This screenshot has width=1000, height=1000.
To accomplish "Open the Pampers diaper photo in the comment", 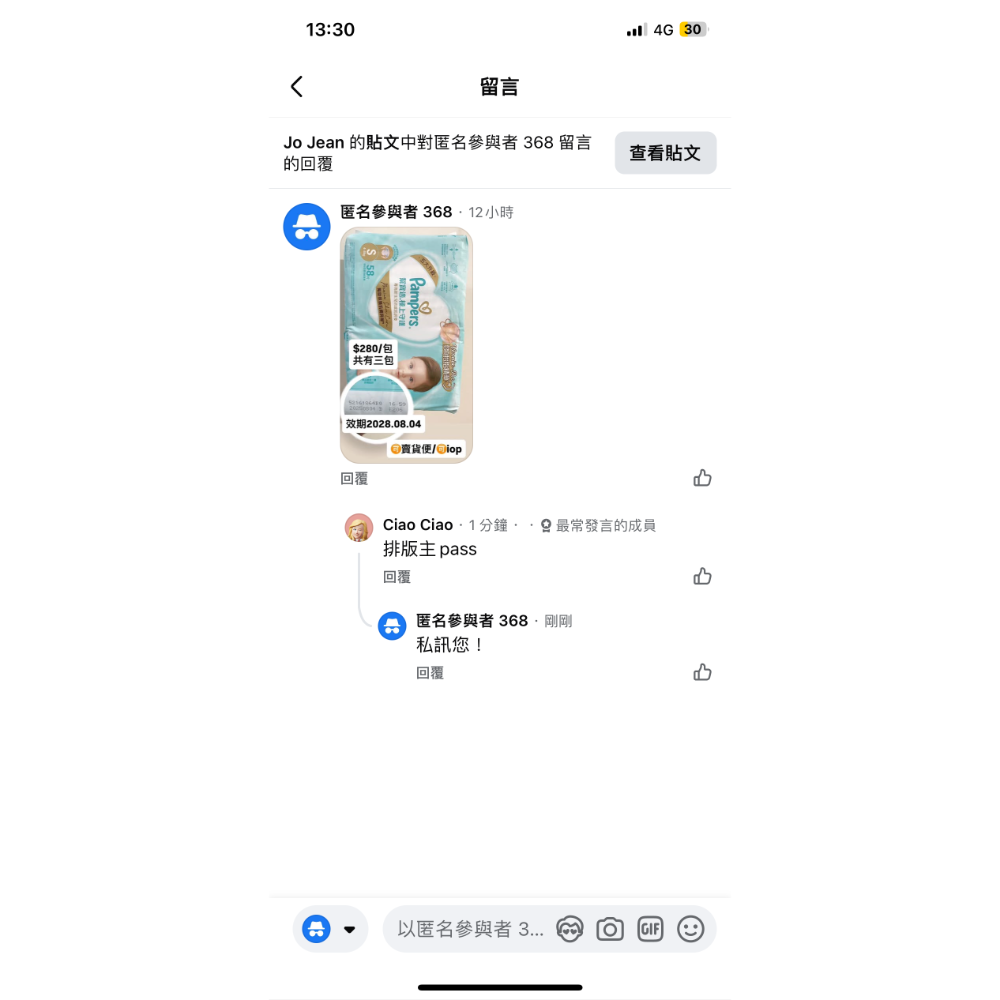I will pyautogui.click(x=406, y=345).
